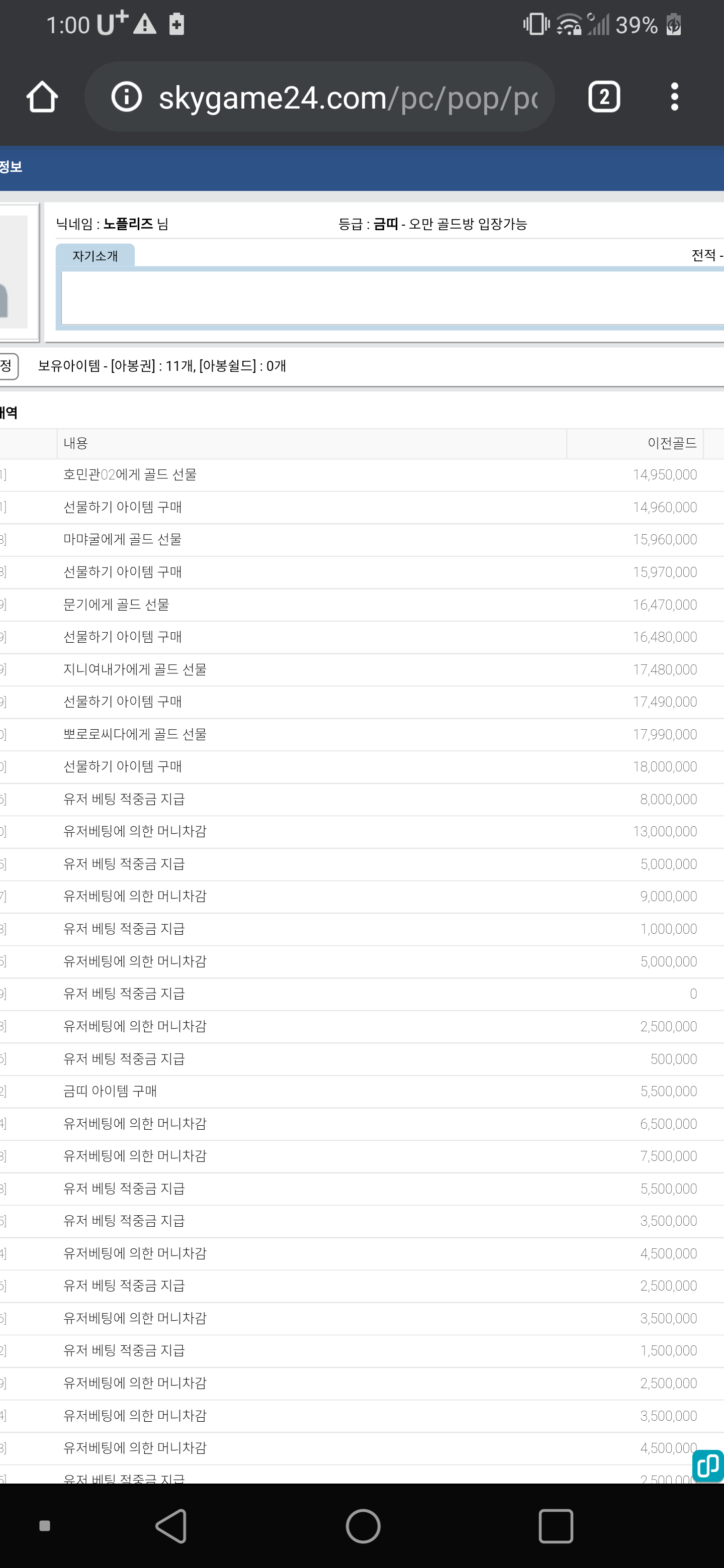Tap the self-introduction text box
This screenshot has height=1568, width=724.
(x=390, y=298)
